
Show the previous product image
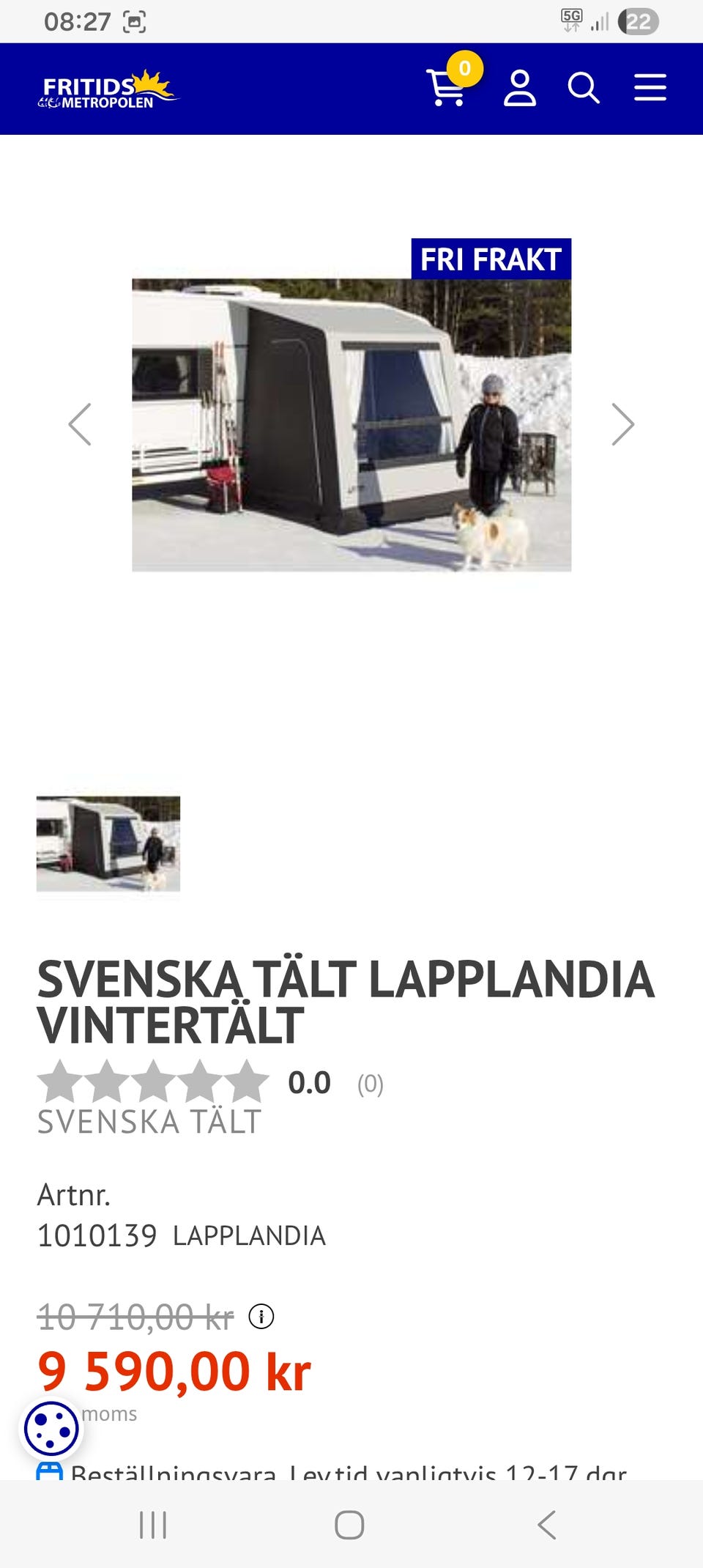[81, 424]
